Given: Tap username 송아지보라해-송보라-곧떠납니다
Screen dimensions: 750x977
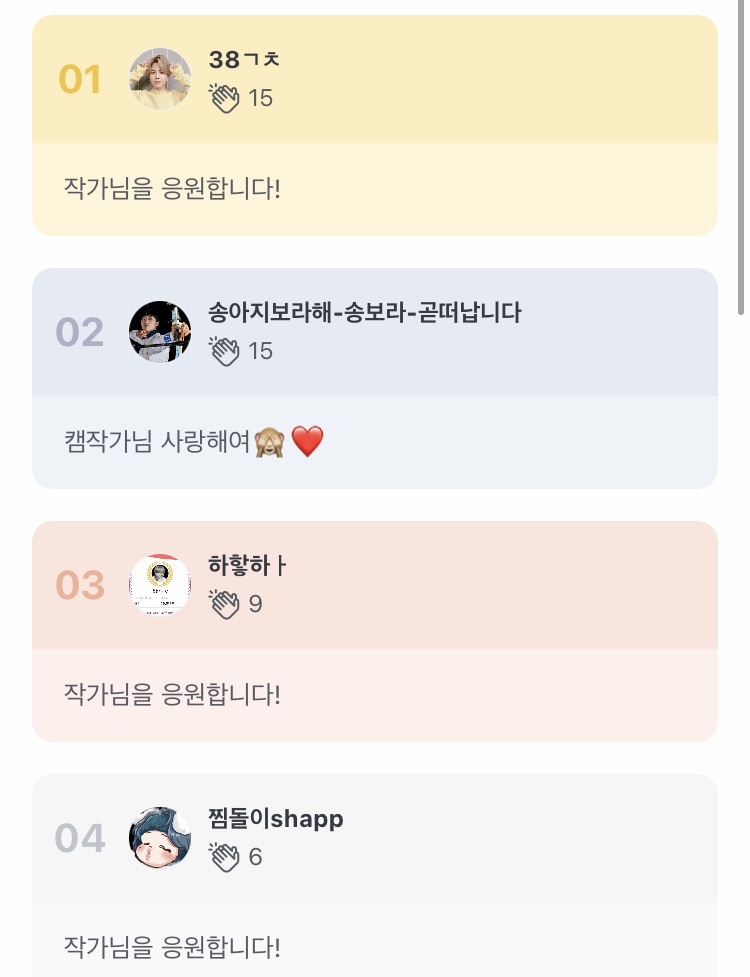Looking at the screenshot, I should (x=365, y=313).
